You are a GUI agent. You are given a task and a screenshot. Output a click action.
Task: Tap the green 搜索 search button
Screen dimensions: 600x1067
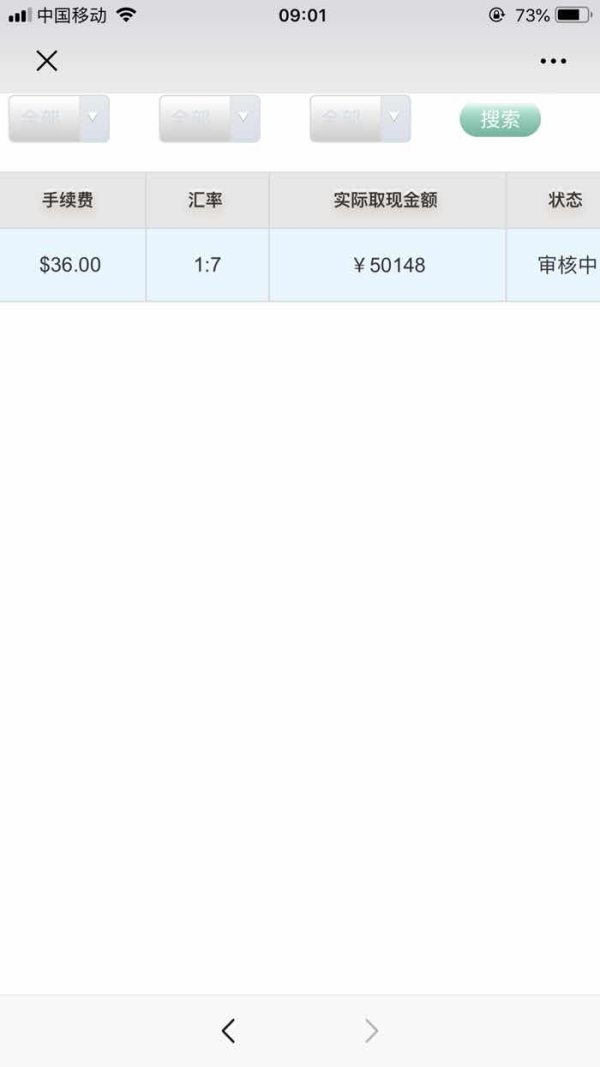(x=500, y=120)
